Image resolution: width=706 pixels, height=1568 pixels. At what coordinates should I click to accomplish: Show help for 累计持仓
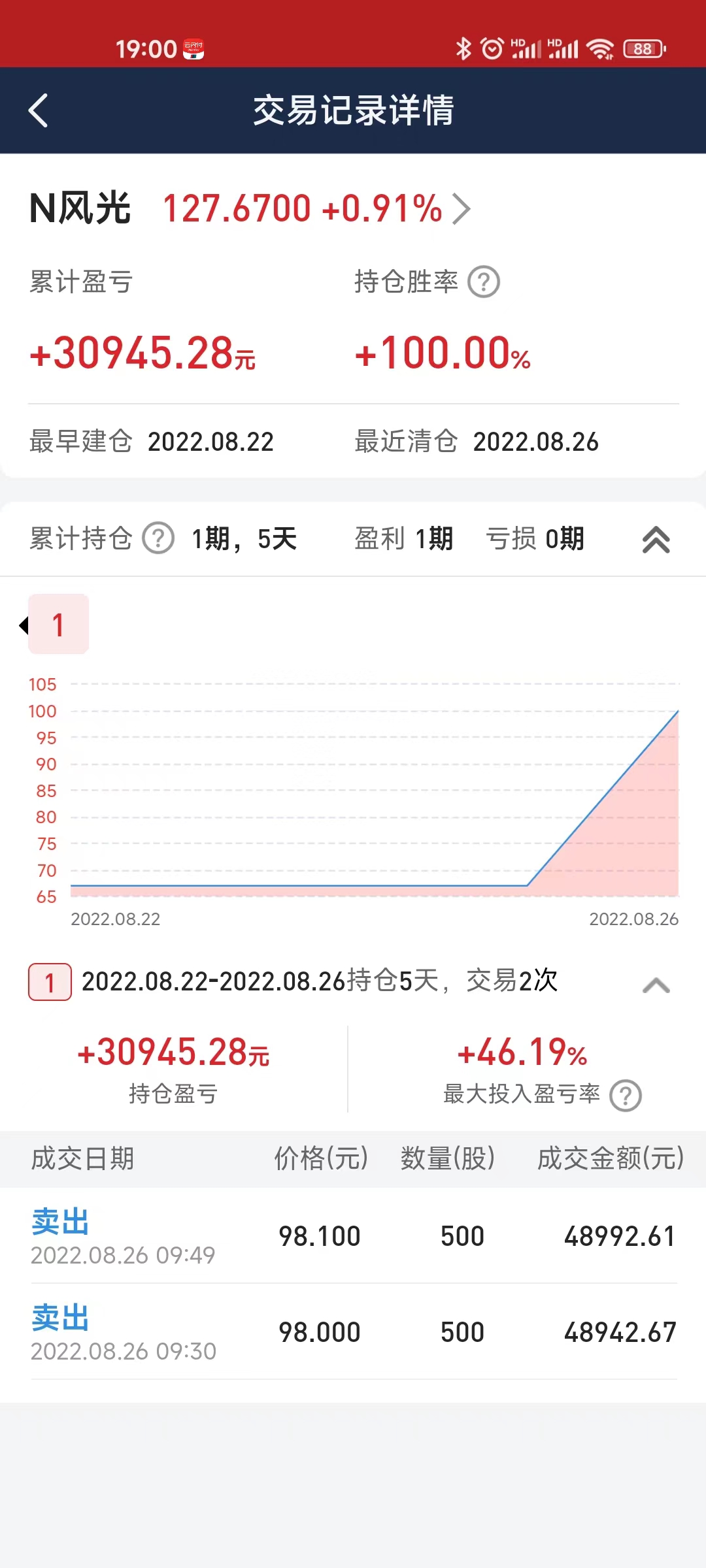159,539
